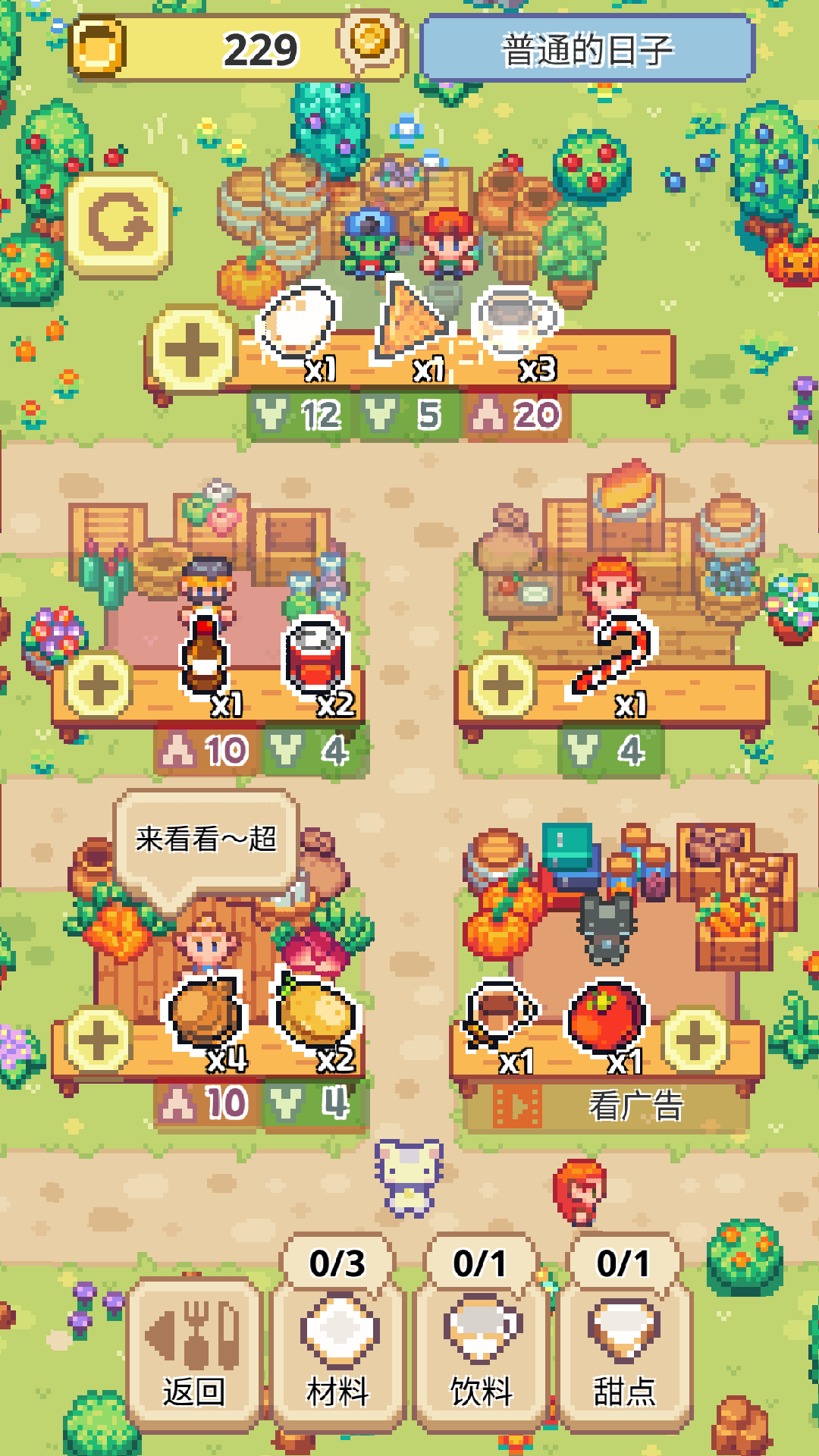Screen dimensions: 819x1456
Task: Buy the egg priced at 12
Action: pyautogui.click(x=298, y=322)
